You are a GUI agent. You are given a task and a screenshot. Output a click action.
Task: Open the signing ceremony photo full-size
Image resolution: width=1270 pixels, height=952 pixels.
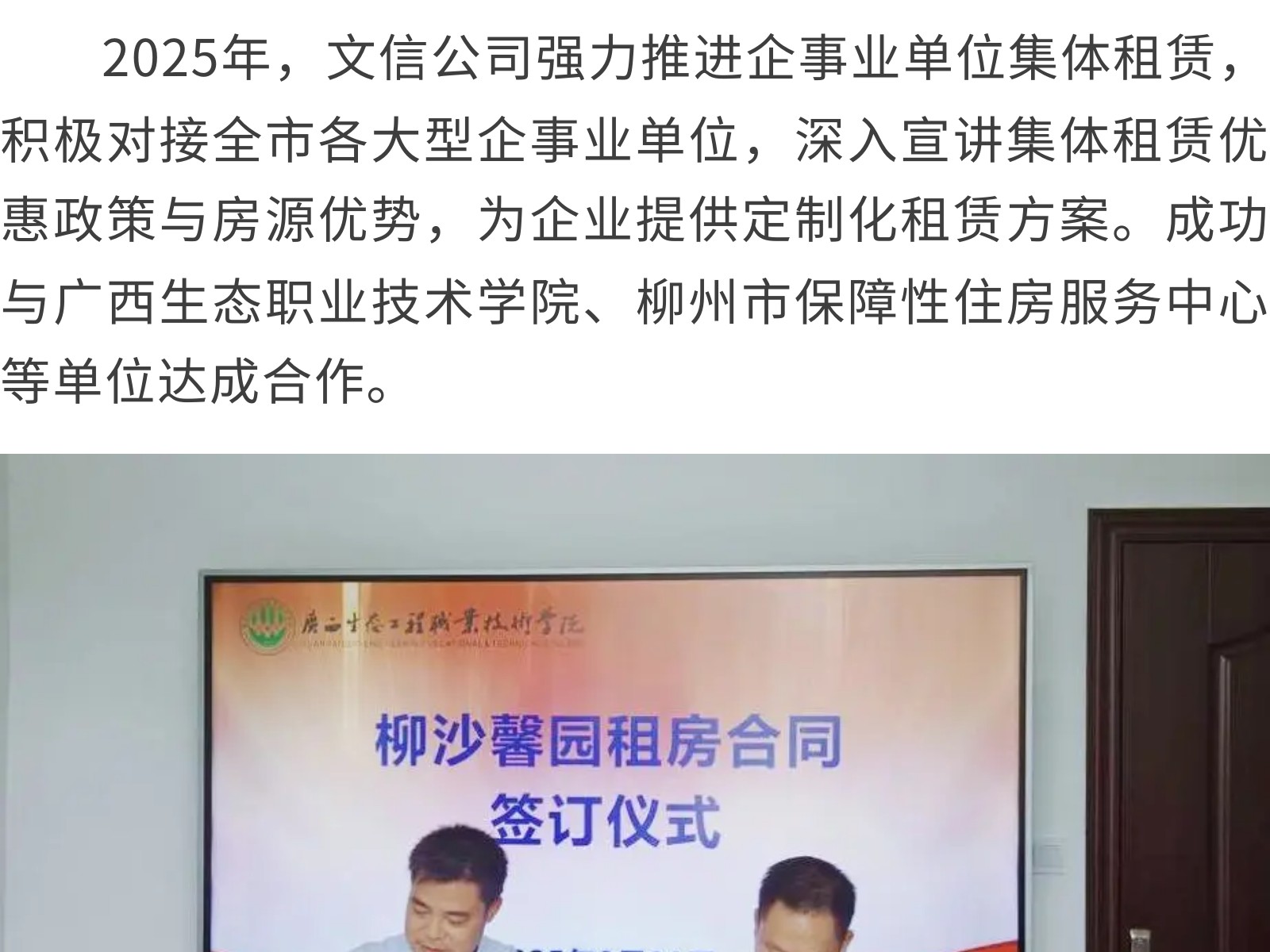(x=635, y=703)
